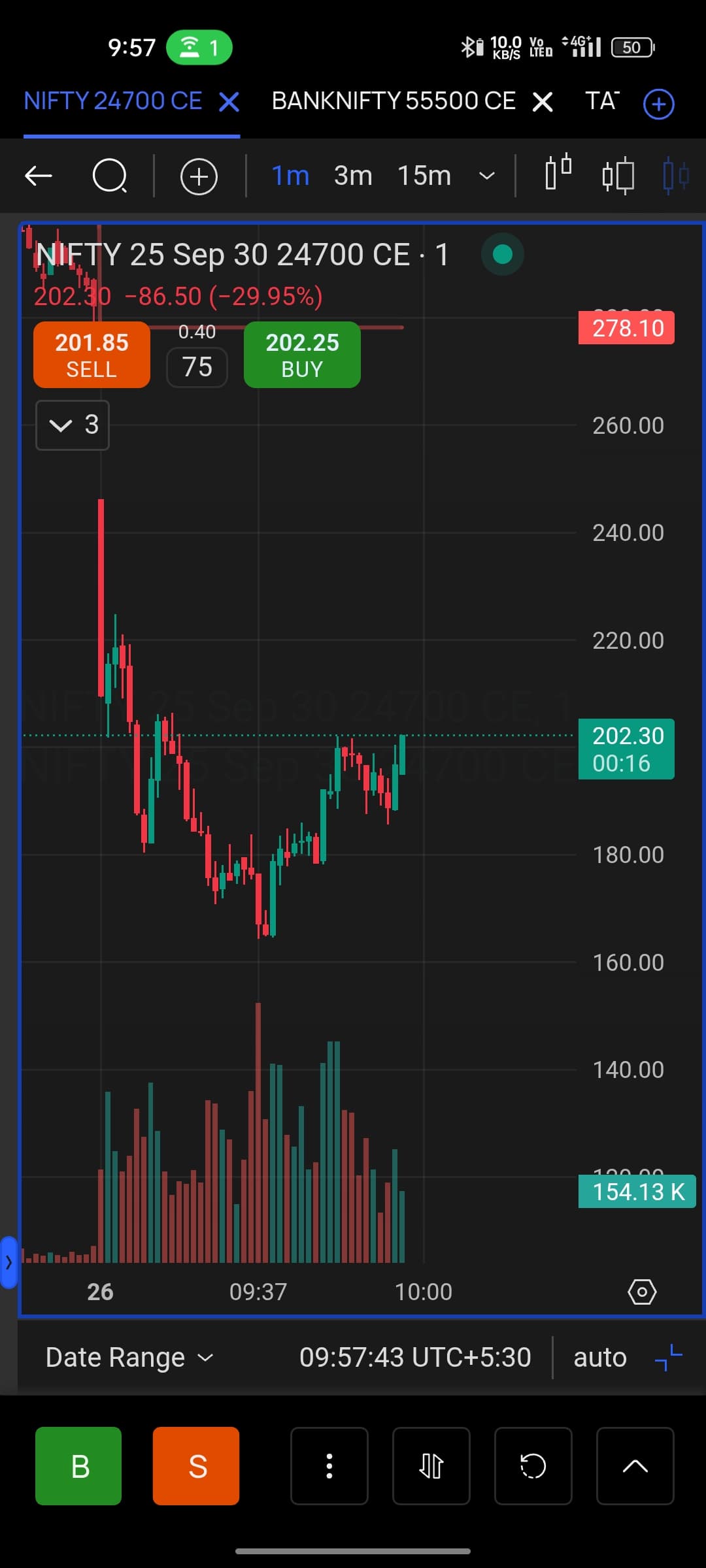Add a new chart tab
Viewport: 706px width, 1568px height.
(x=658, y=104)
